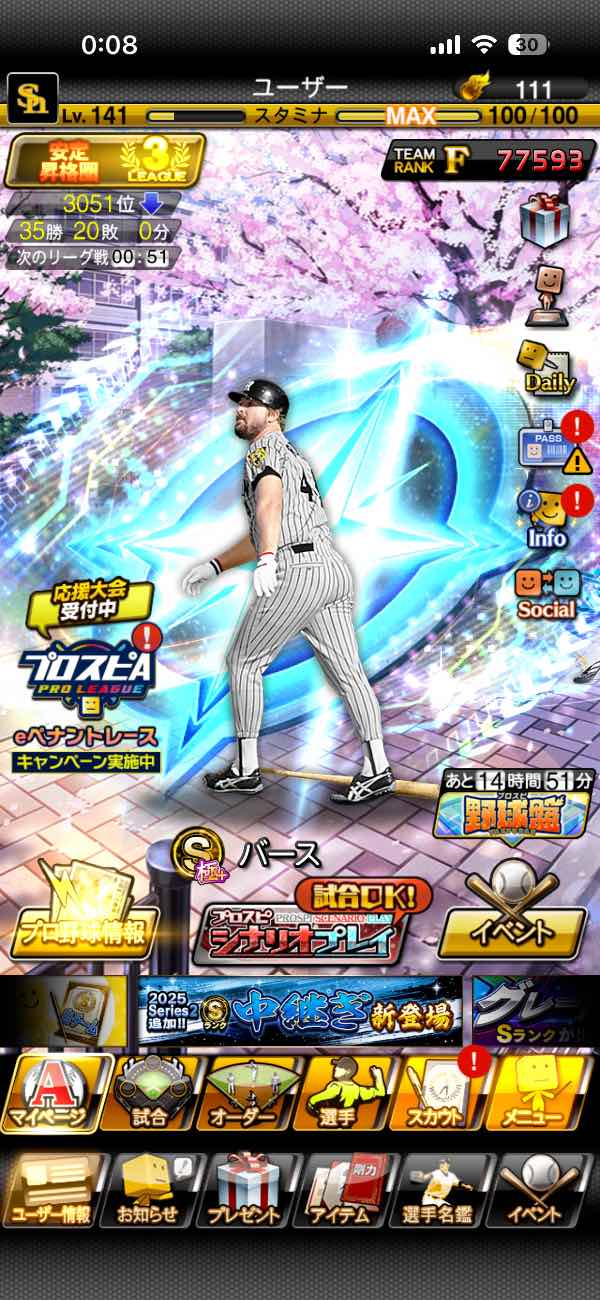Open the プレゼント box
Viewport: 600px width, 1300px height.
pos(247,1190)
